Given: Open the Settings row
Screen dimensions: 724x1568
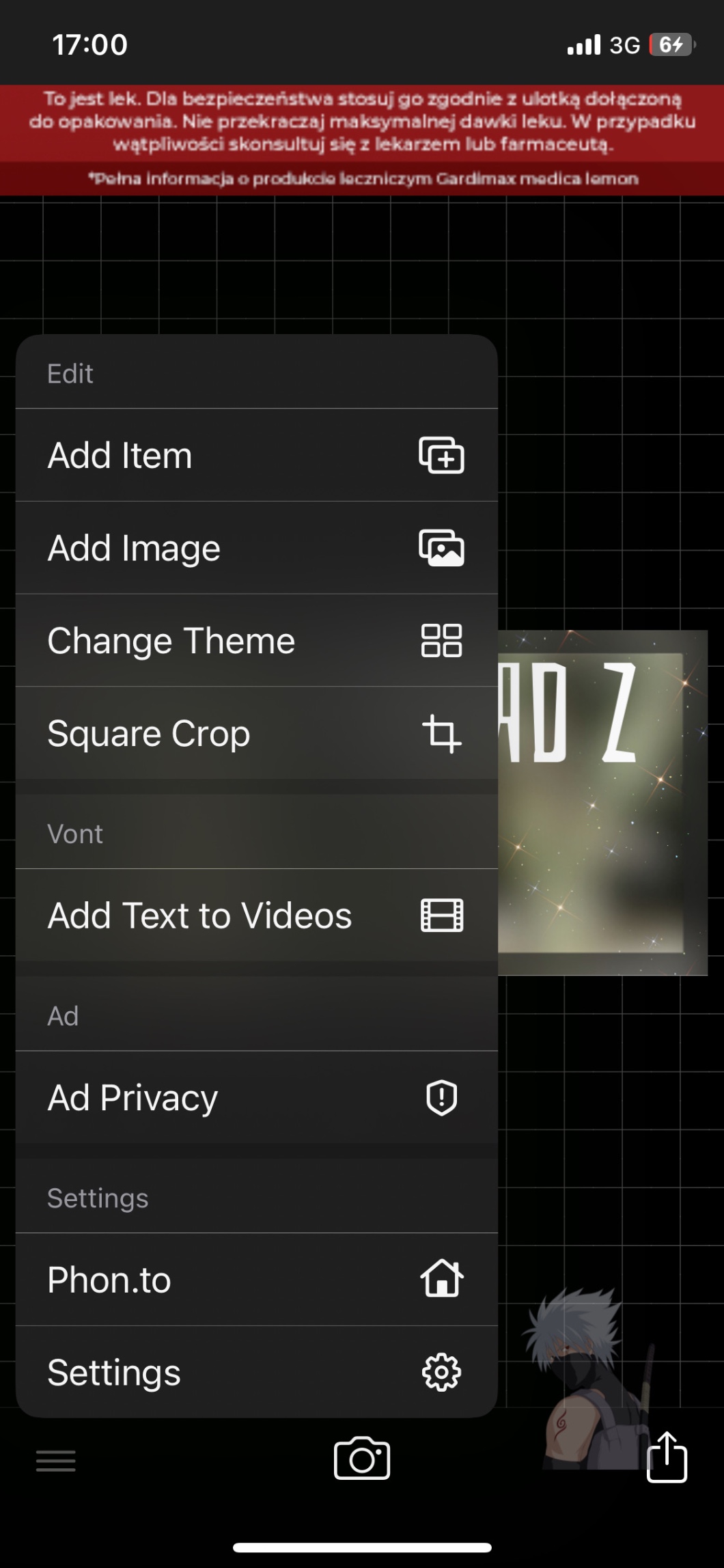Looking at the screenshot, I should click(x=256, y=1372).
